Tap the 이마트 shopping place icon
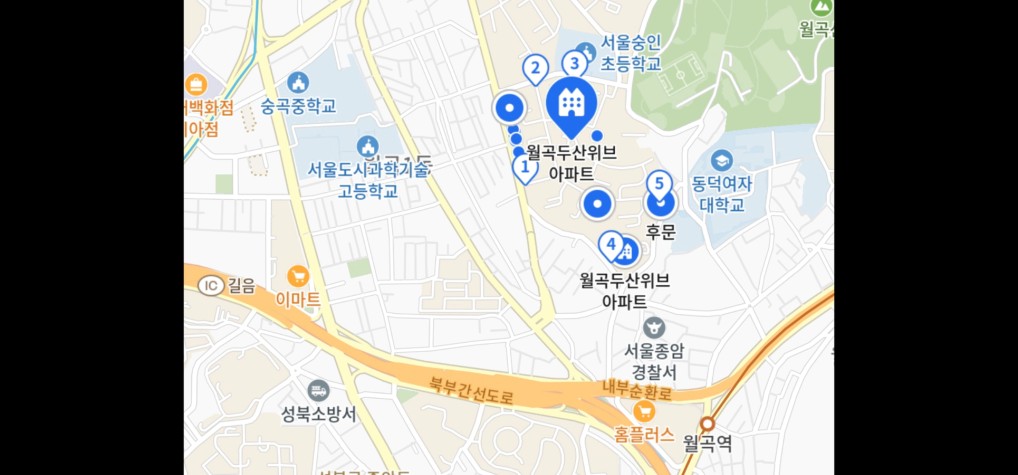Viewport: 1018px width, 475px height. (x=297, y=275)
